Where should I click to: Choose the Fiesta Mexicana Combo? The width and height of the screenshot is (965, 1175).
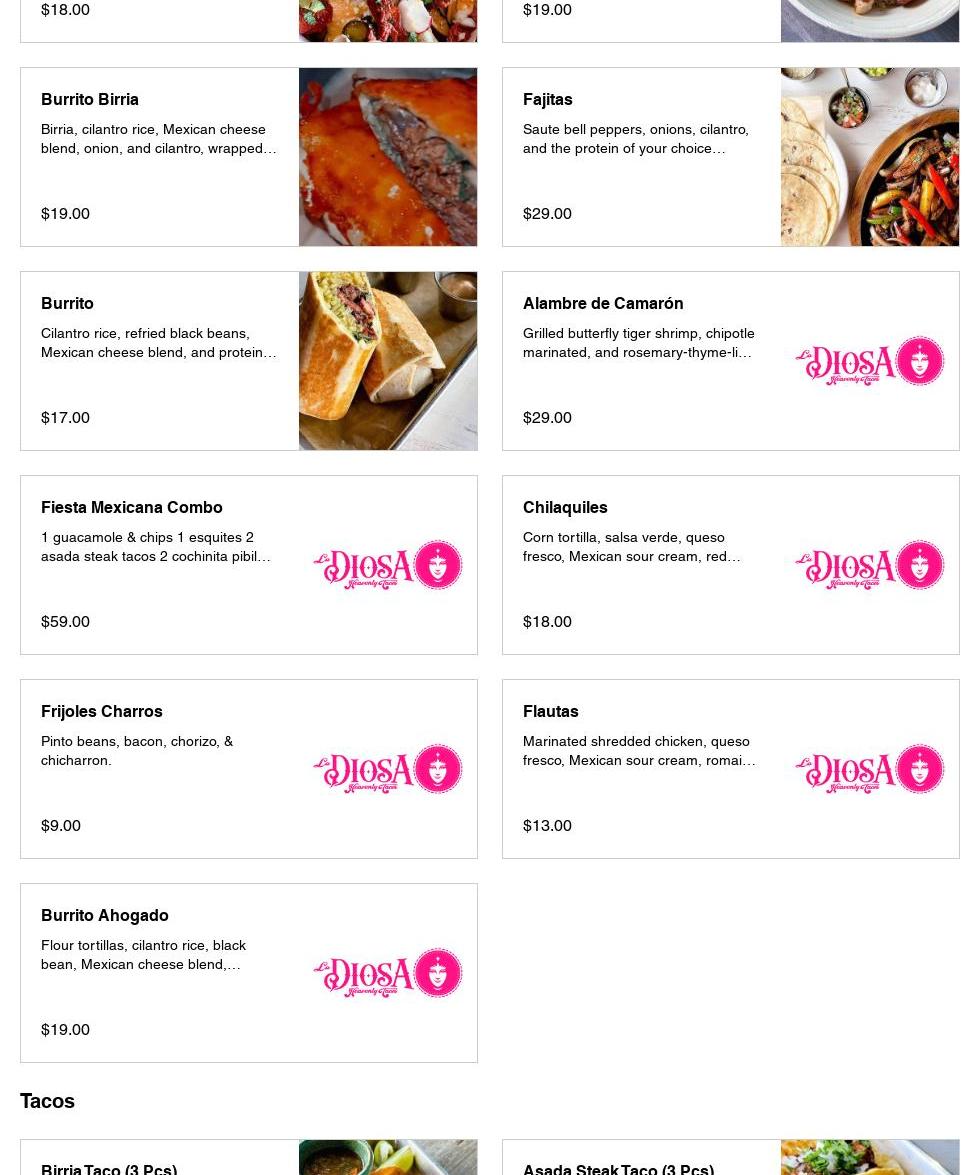(248, 565)
